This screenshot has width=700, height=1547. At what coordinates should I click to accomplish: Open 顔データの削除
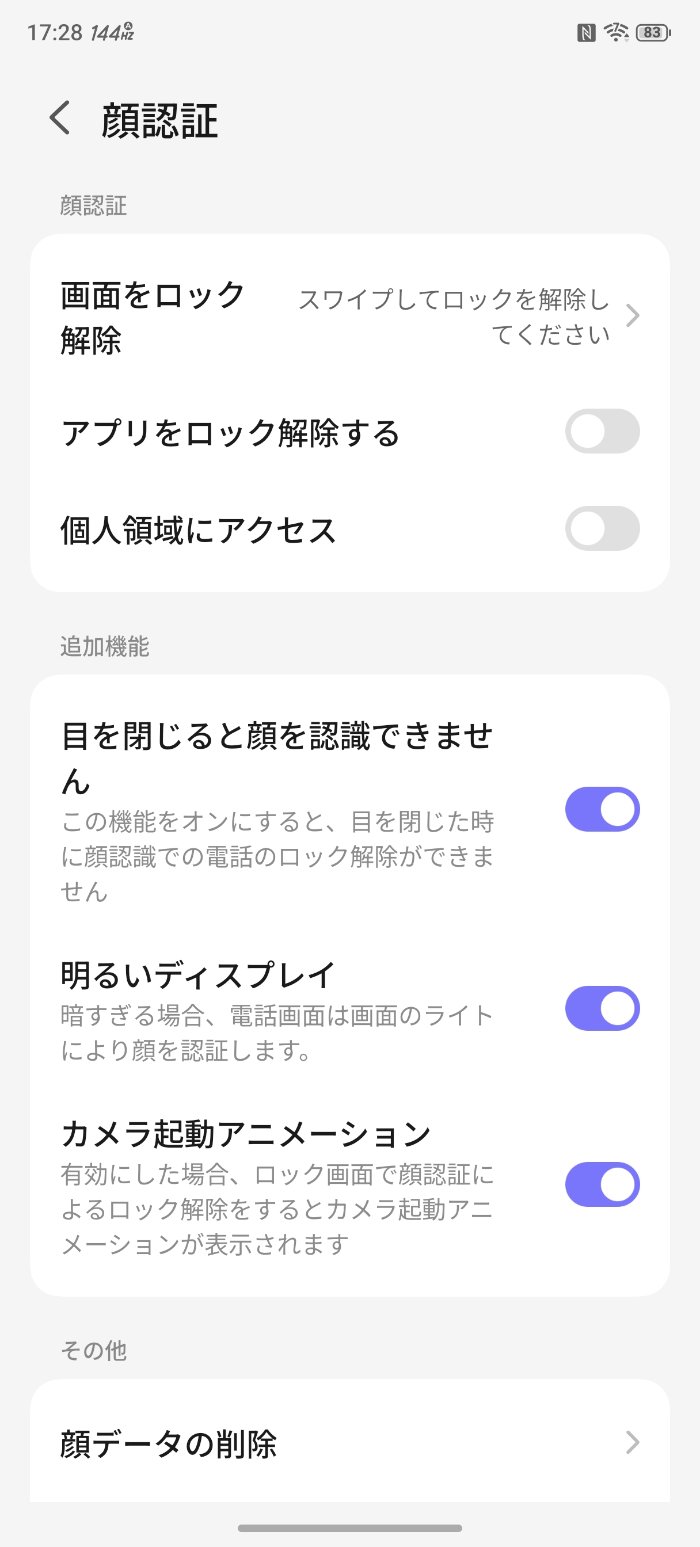[350, 1443]
